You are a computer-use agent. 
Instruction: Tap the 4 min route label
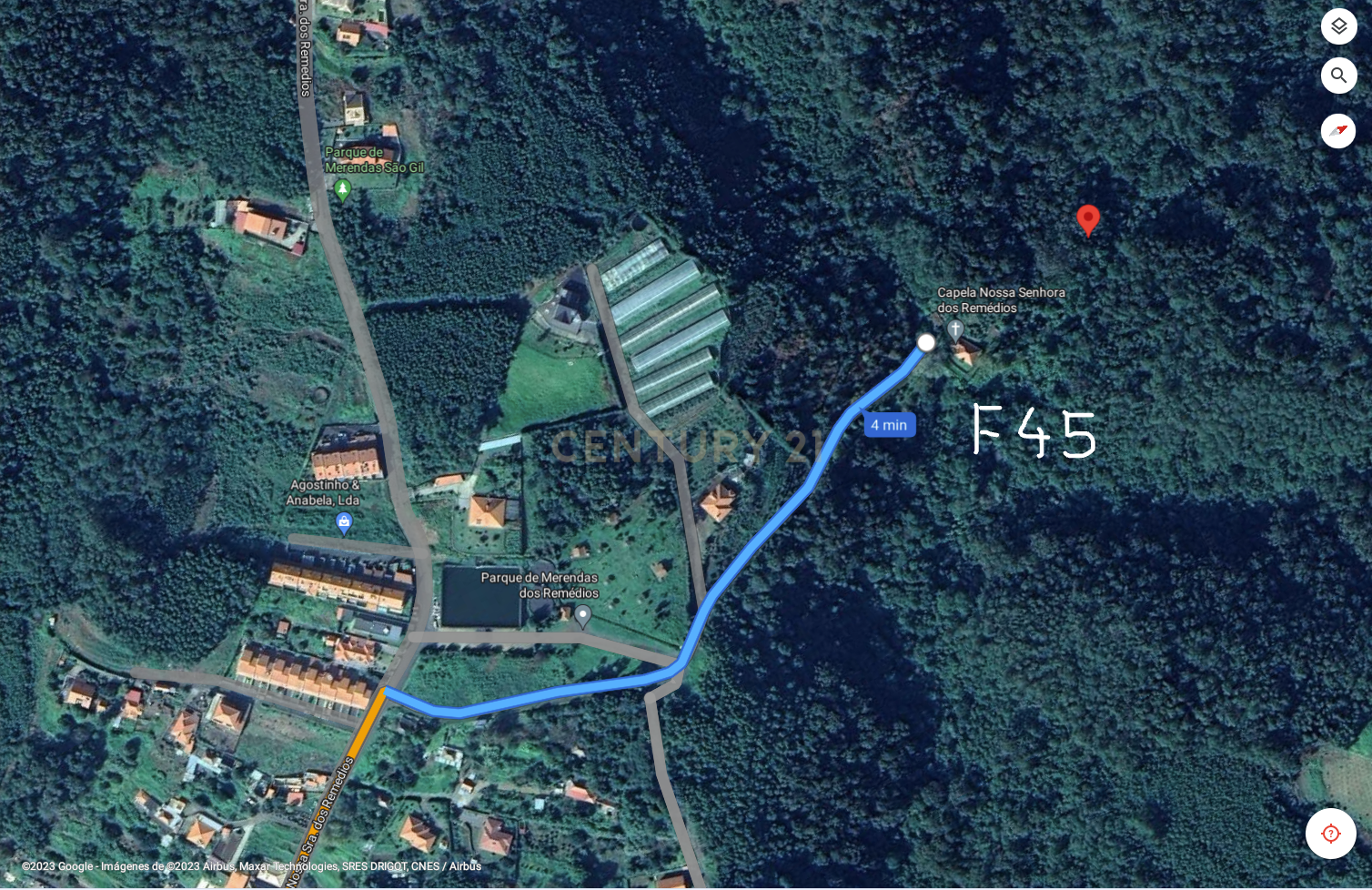pos(889,425)
